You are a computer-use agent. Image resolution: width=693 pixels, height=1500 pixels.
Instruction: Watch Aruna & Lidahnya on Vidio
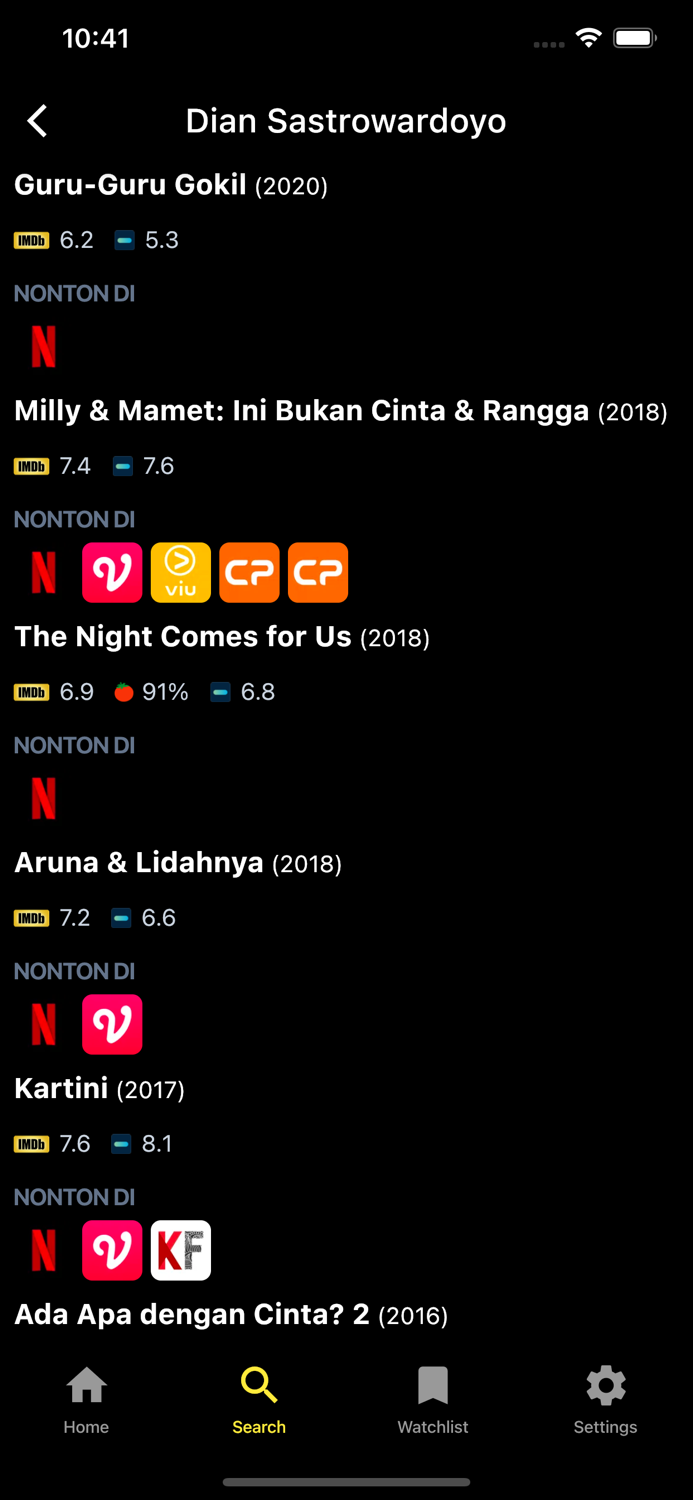click(112, 1025)
